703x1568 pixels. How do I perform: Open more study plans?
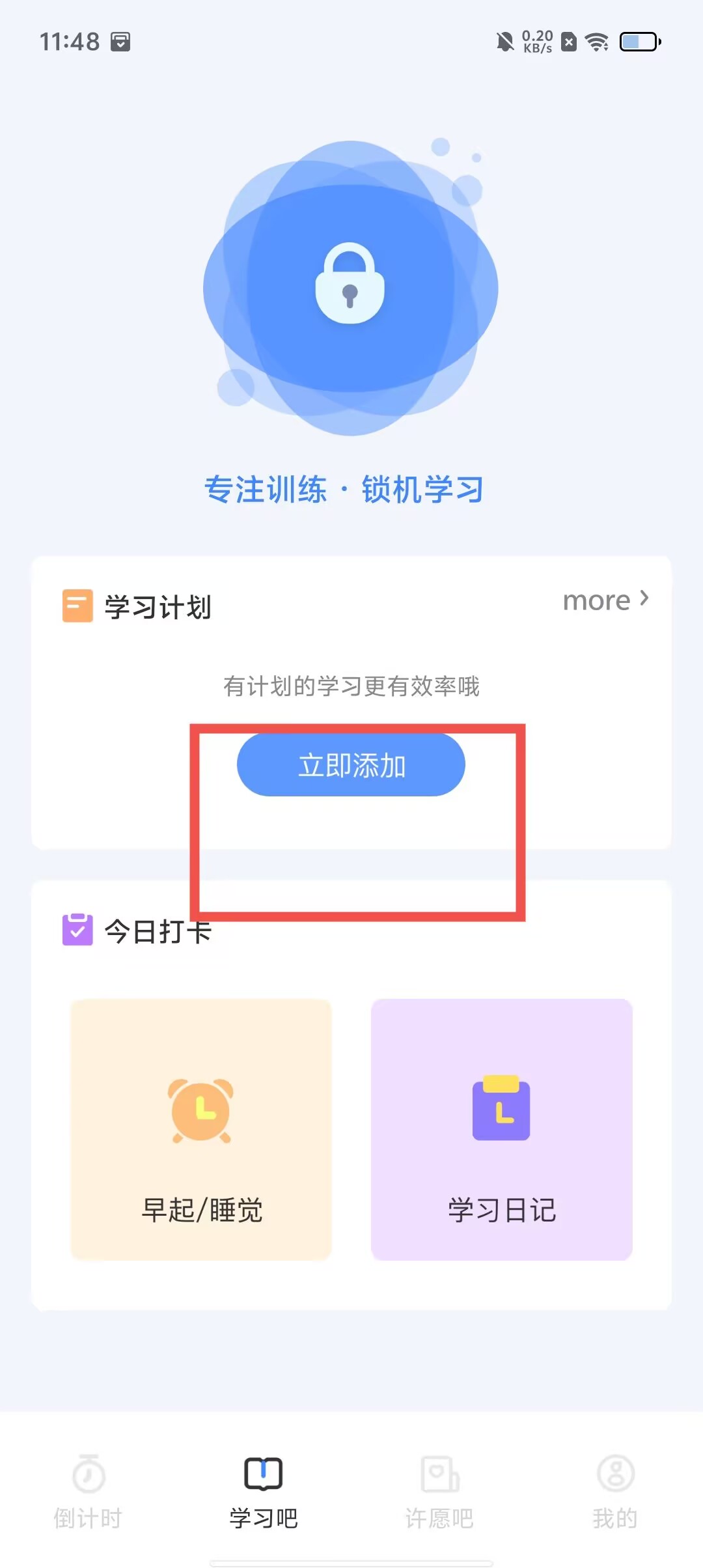(x=605, y=600)
